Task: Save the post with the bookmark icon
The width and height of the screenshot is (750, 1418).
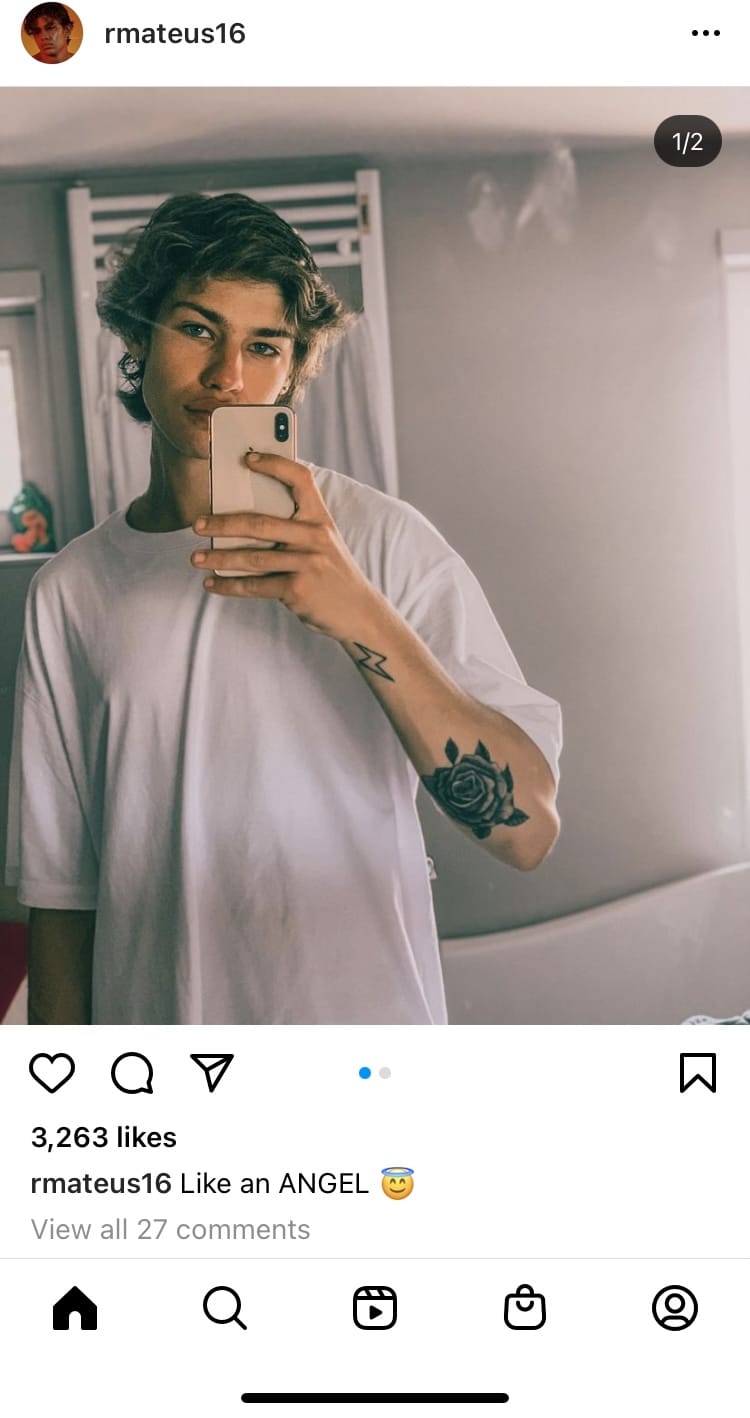Action: point(698,1073)
